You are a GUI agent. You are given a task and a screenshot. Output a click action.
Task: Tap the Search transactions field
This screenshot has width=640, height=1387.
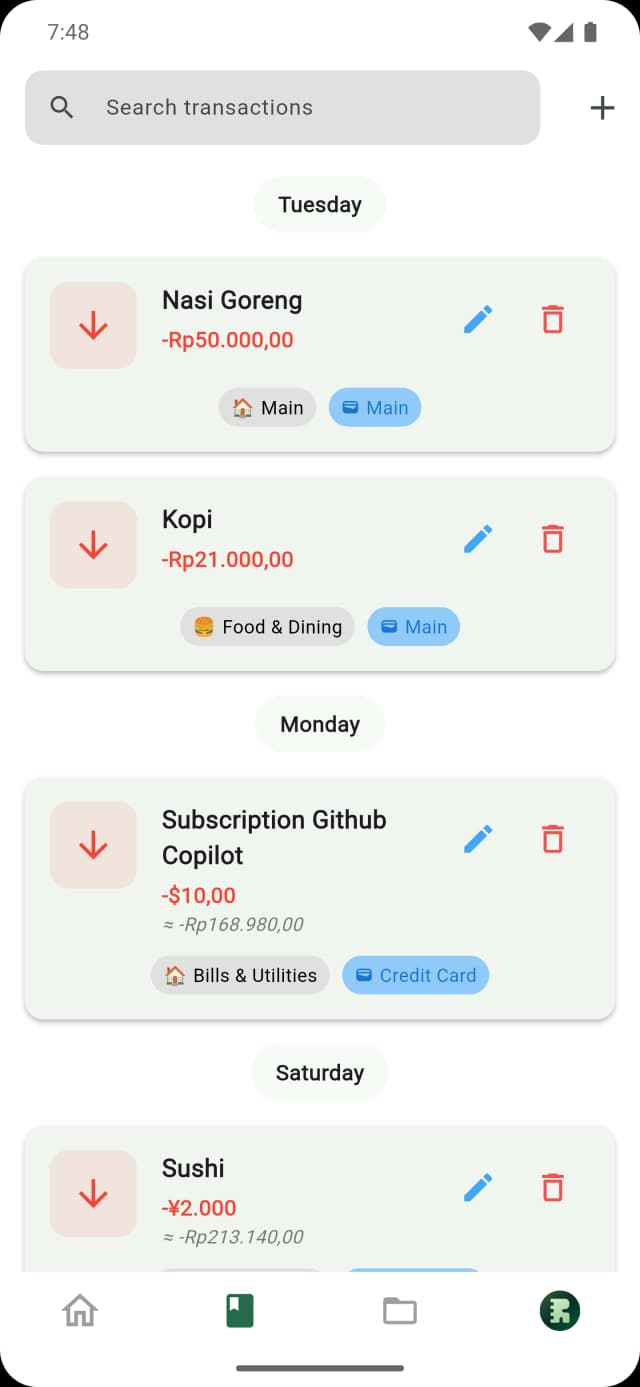(x=282, y=107)
